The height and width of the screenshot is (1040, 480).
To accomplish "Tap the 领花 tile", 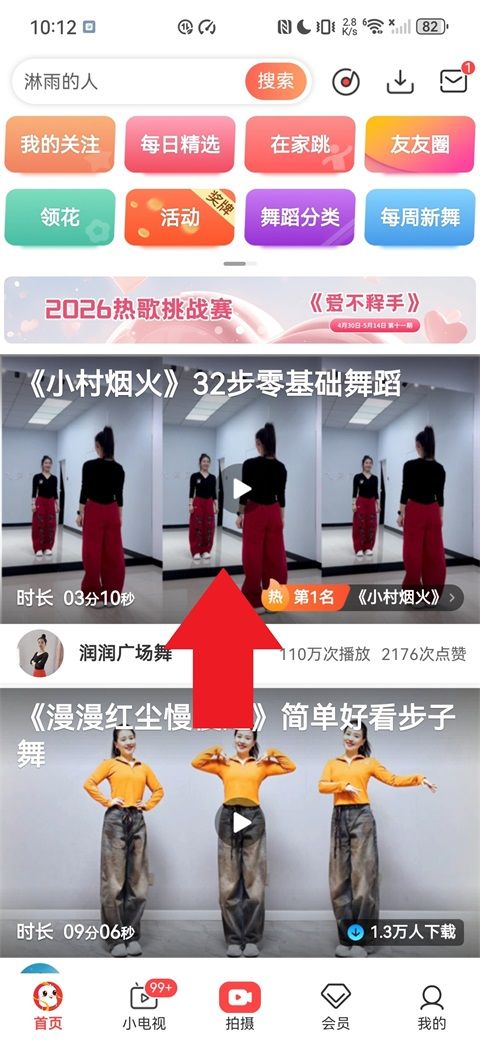I will (60, 217).
